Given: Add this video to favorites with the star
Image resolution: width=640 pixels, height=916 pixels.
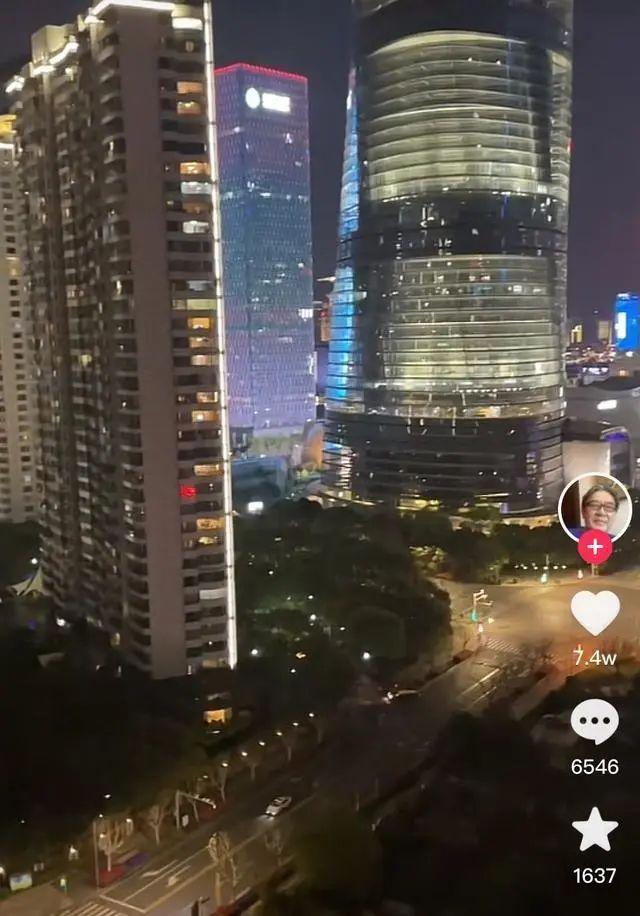Looking at the screenshot, I should tap(595, 829).
